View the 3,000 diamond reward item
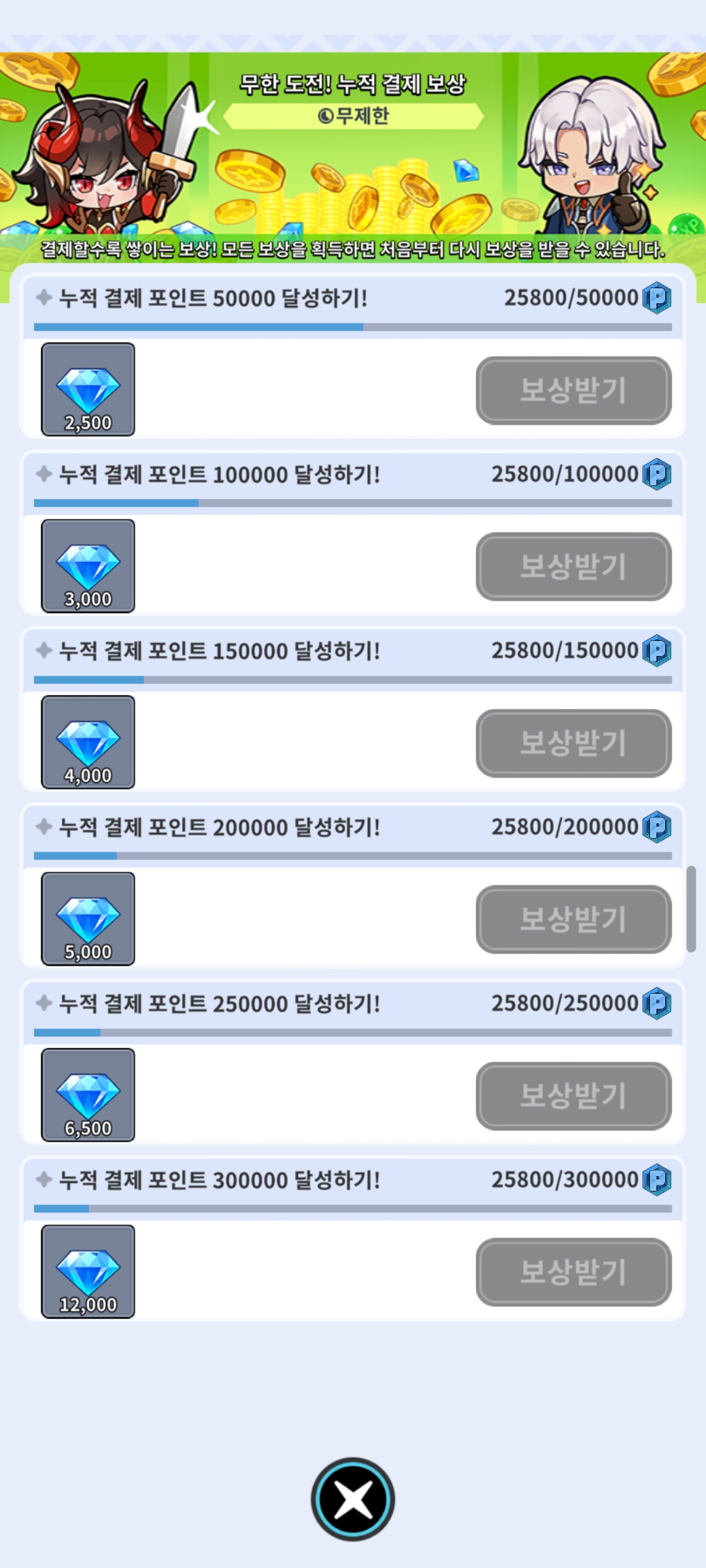This screenshot has width=706, height=1568. [x=88, y=566]
